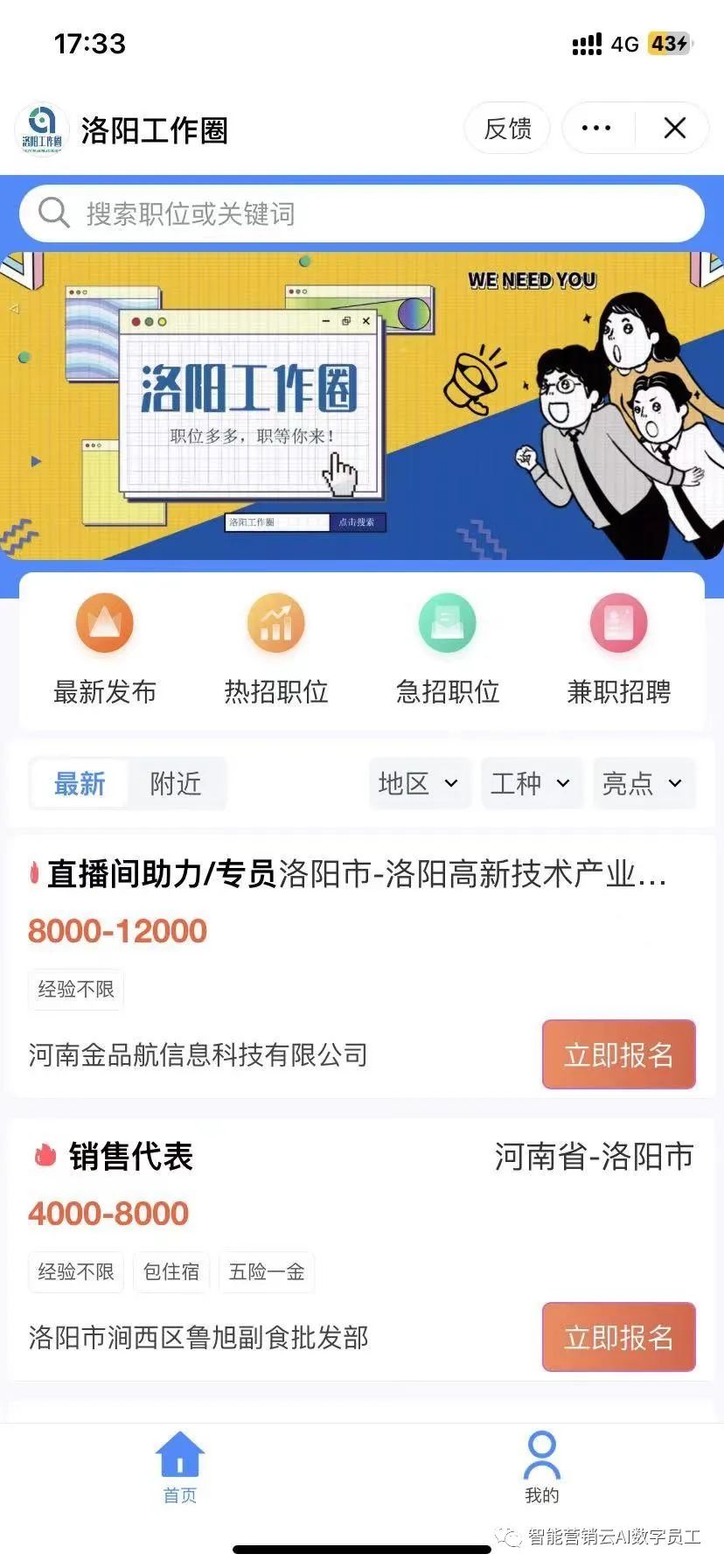
Task: Open the 洛阳工作圈 promotional banner
Action: pyautogui.click(x=362, y=406)
